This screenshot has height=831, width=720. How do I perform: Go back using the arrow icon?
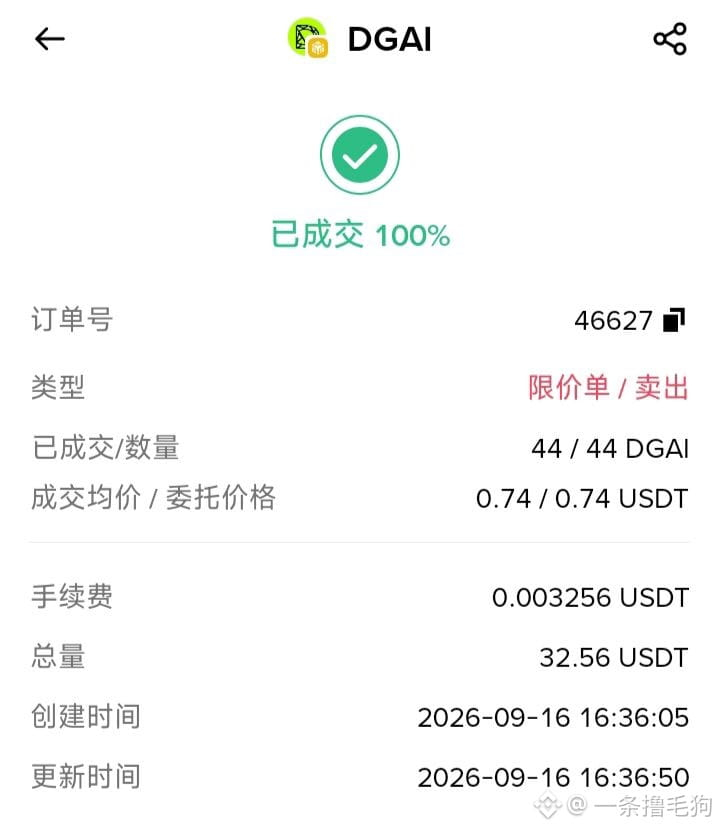tap(50, 39)
